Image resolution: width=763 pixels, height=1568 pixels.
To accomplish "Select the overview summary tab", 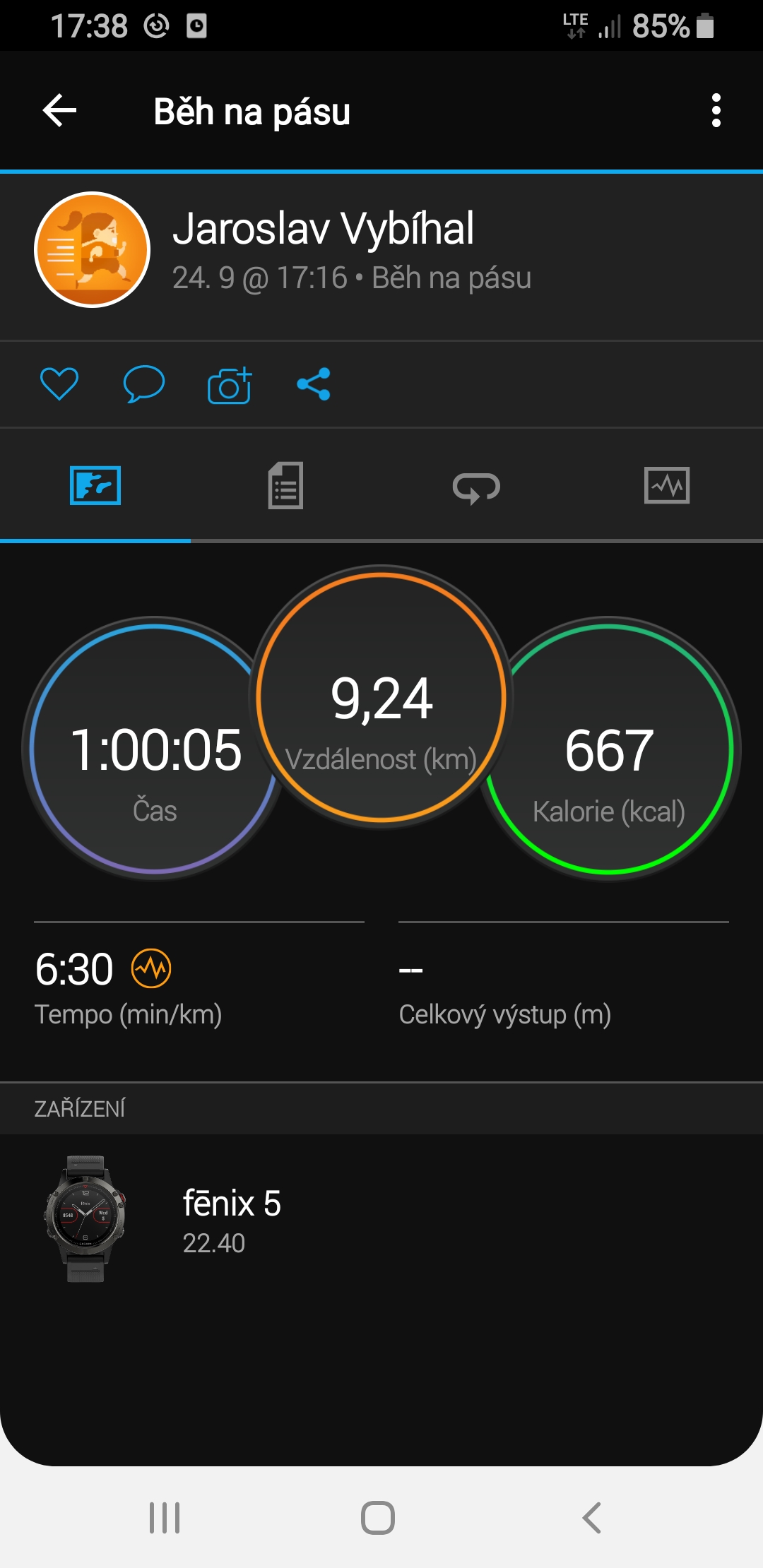I will click(x=95, y=485).
